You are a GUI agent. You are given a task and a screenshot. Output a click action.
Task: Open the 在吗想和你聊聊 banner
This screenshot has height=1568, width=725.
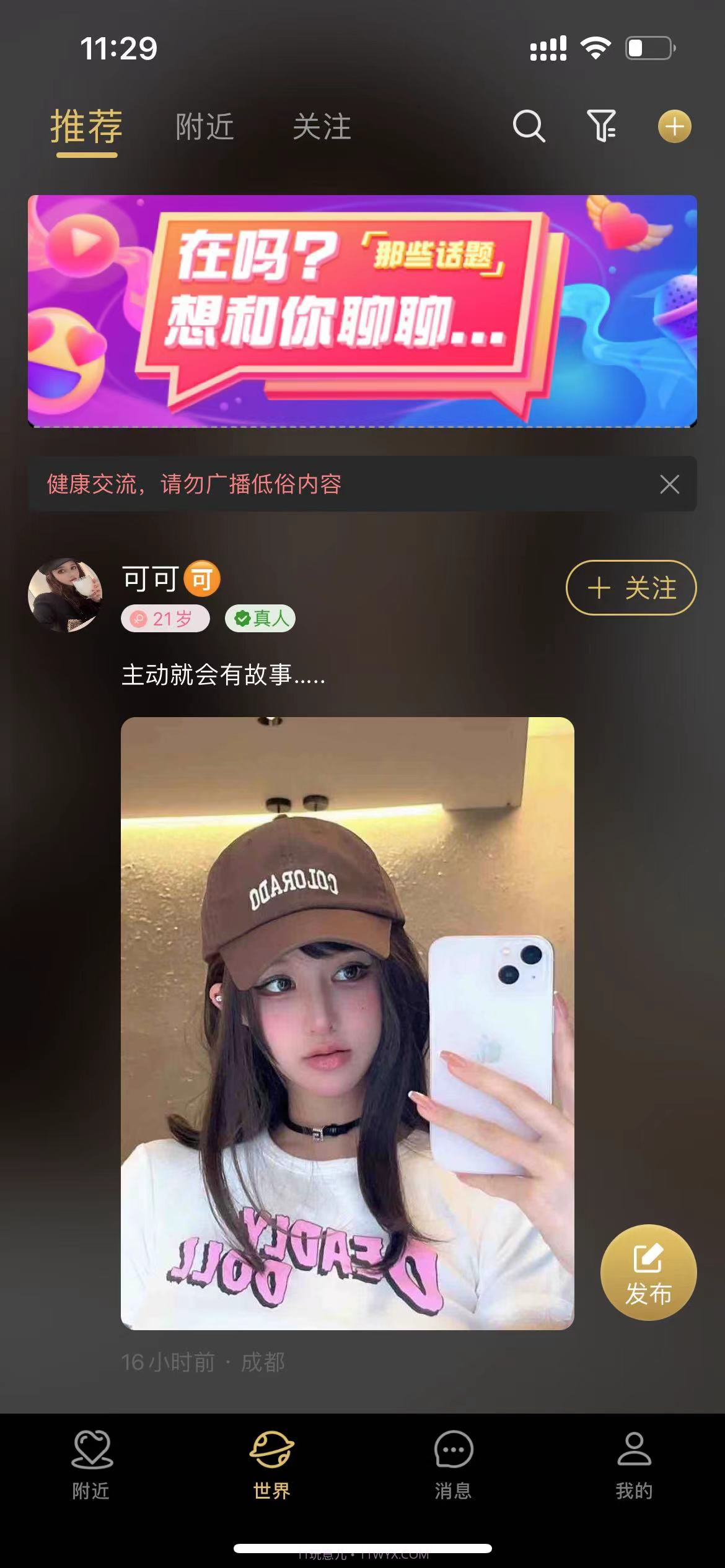[362, 313]
